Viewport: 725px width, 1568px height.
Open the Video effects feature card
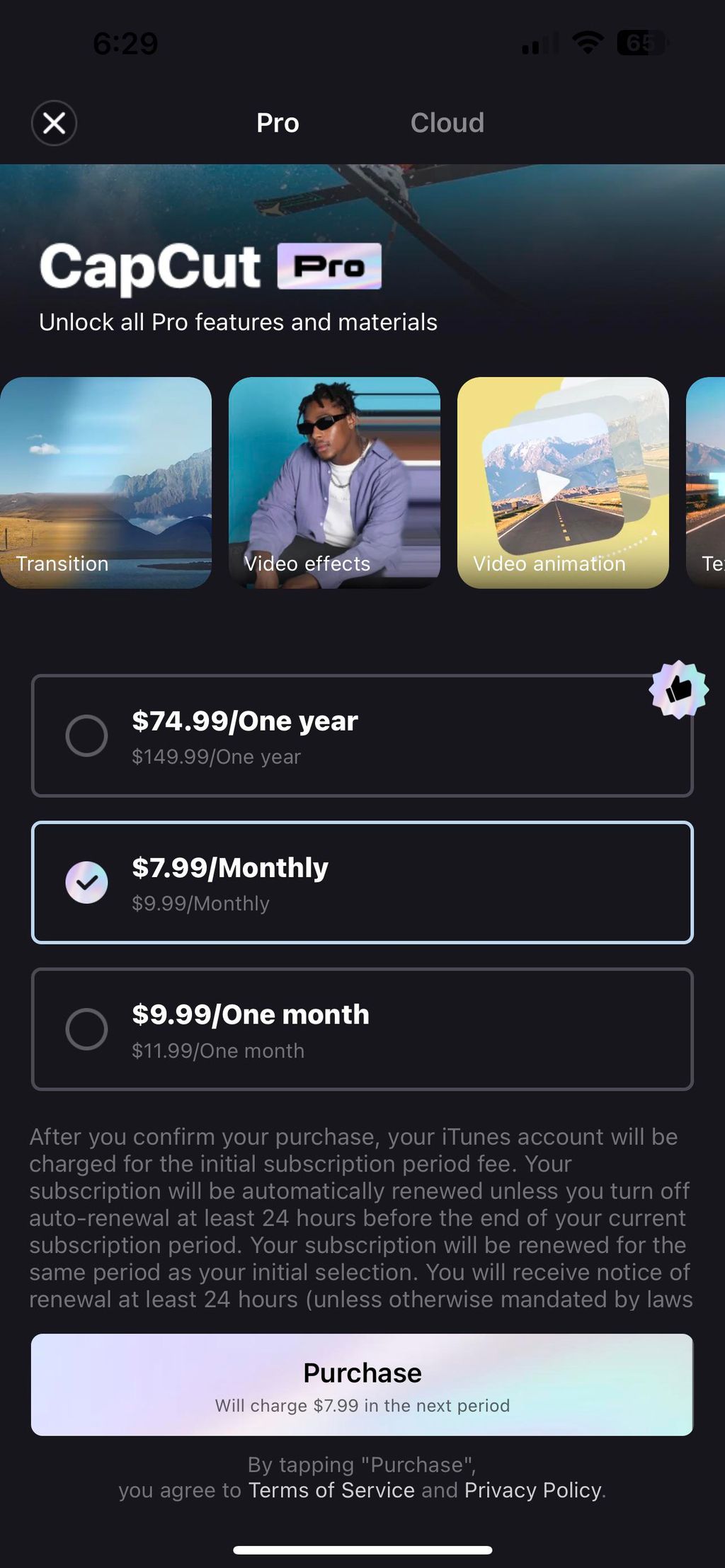334,482
